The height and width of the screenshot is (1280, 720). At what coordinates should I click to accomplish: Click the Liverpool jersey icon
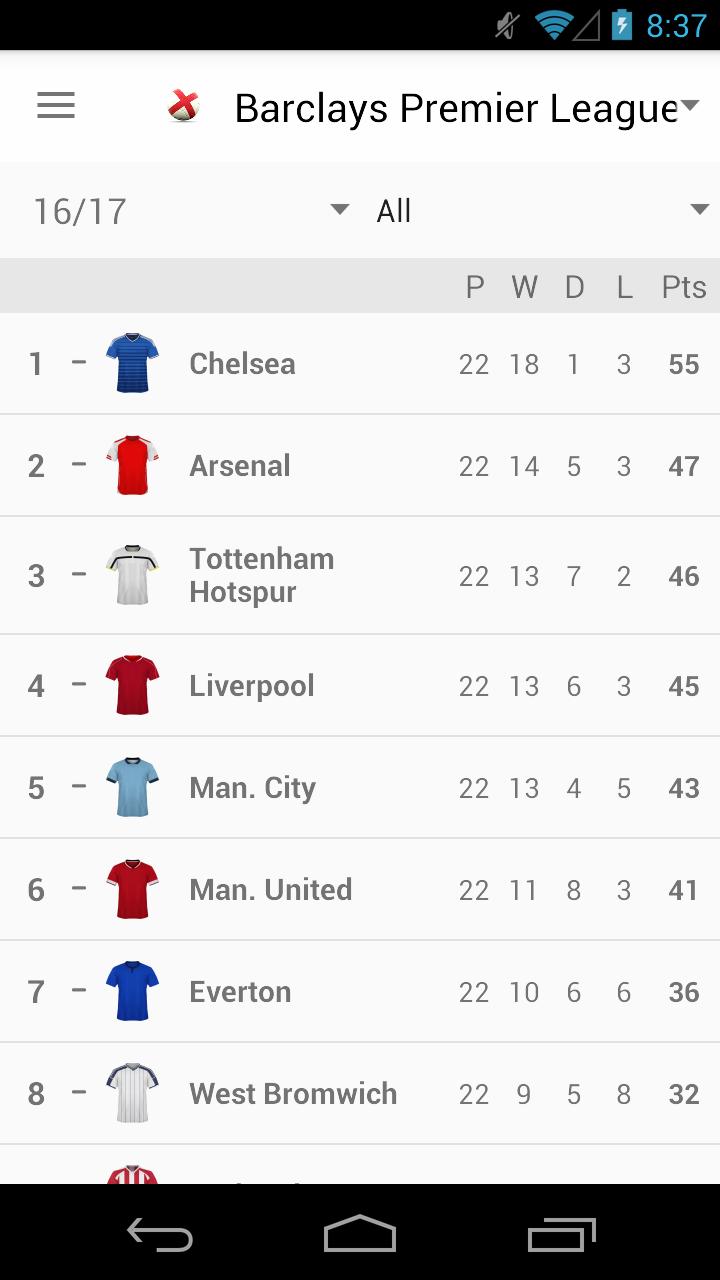[131, 686]
